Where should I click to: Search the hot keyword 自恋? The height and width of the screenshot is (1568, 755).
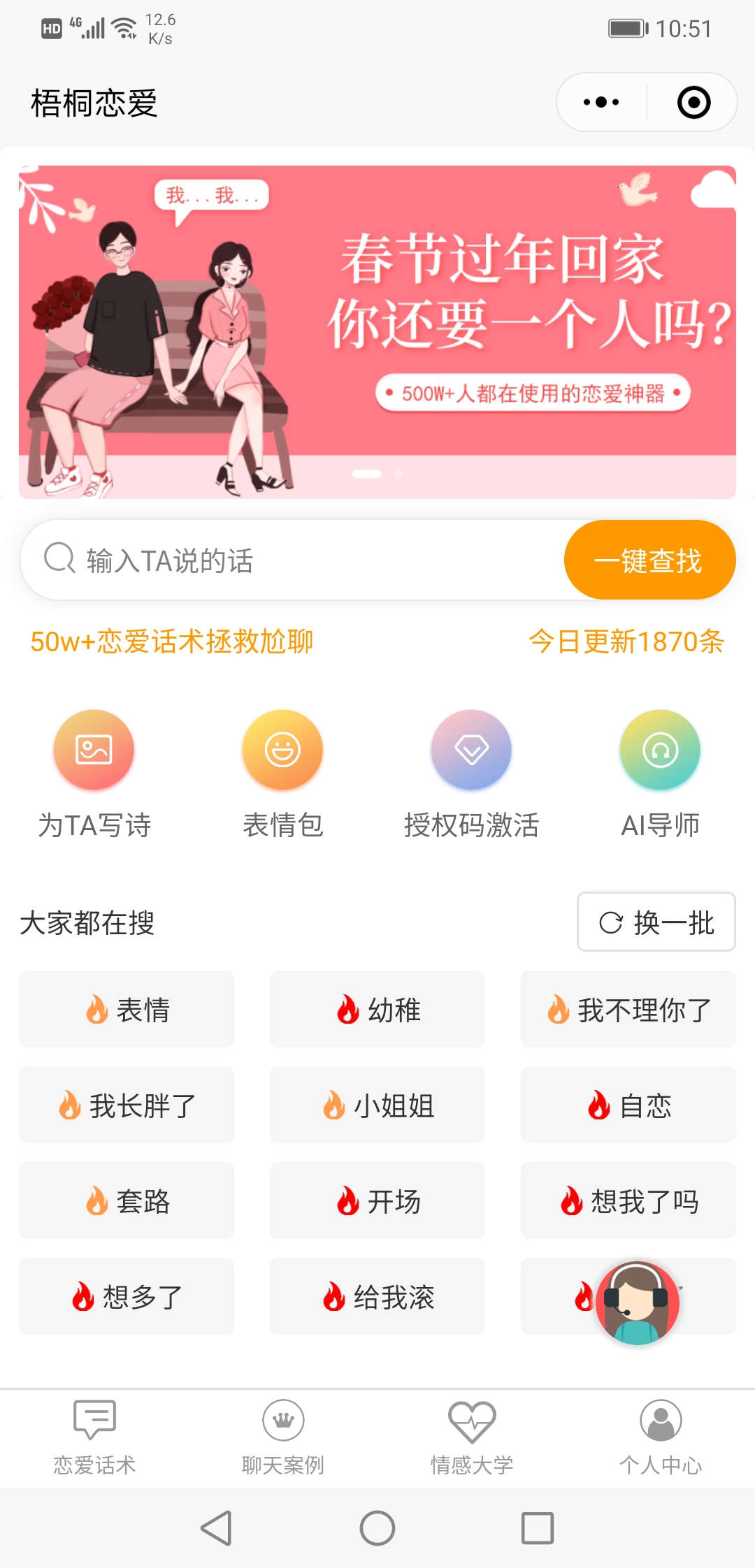click(x=628, y=1105)
